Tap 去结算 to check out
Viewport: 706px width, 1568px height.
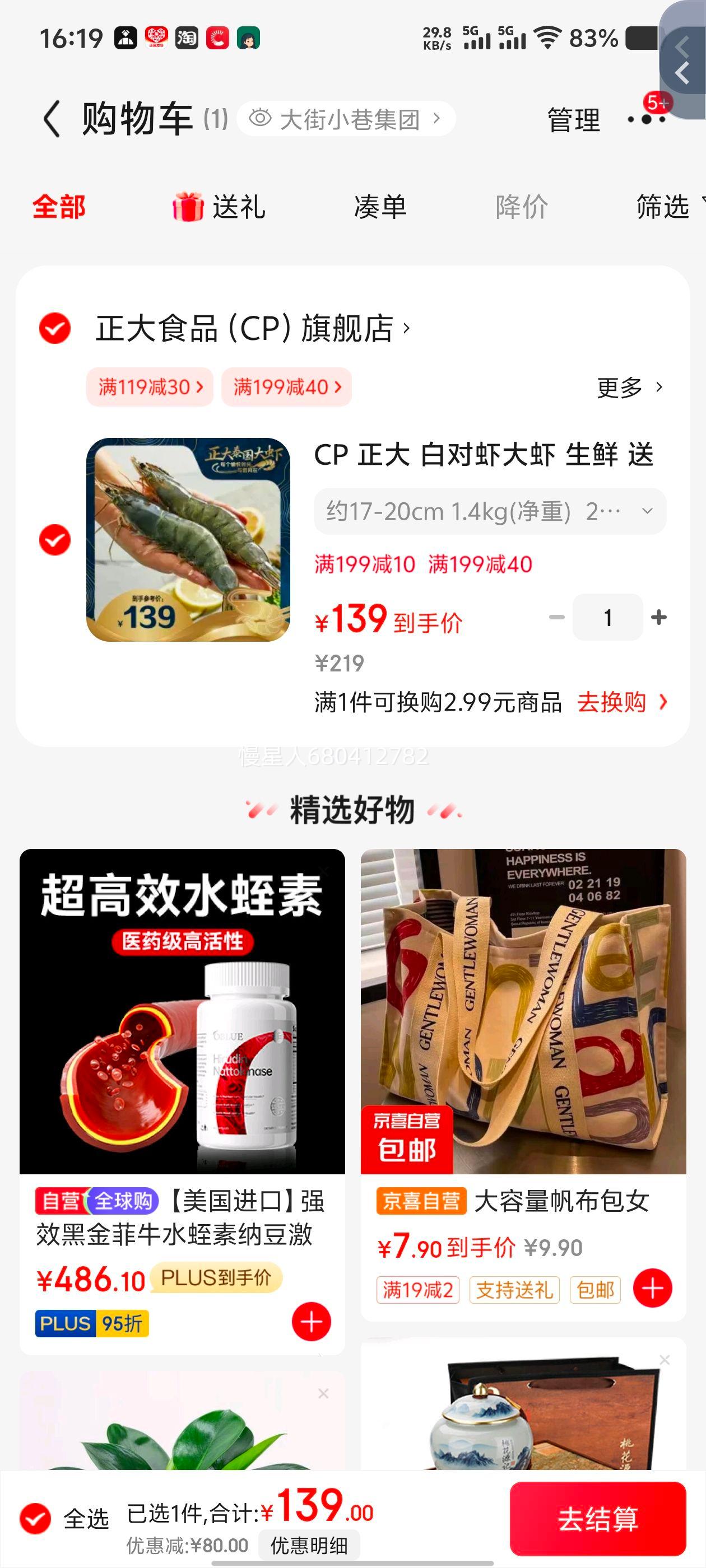600,1518
